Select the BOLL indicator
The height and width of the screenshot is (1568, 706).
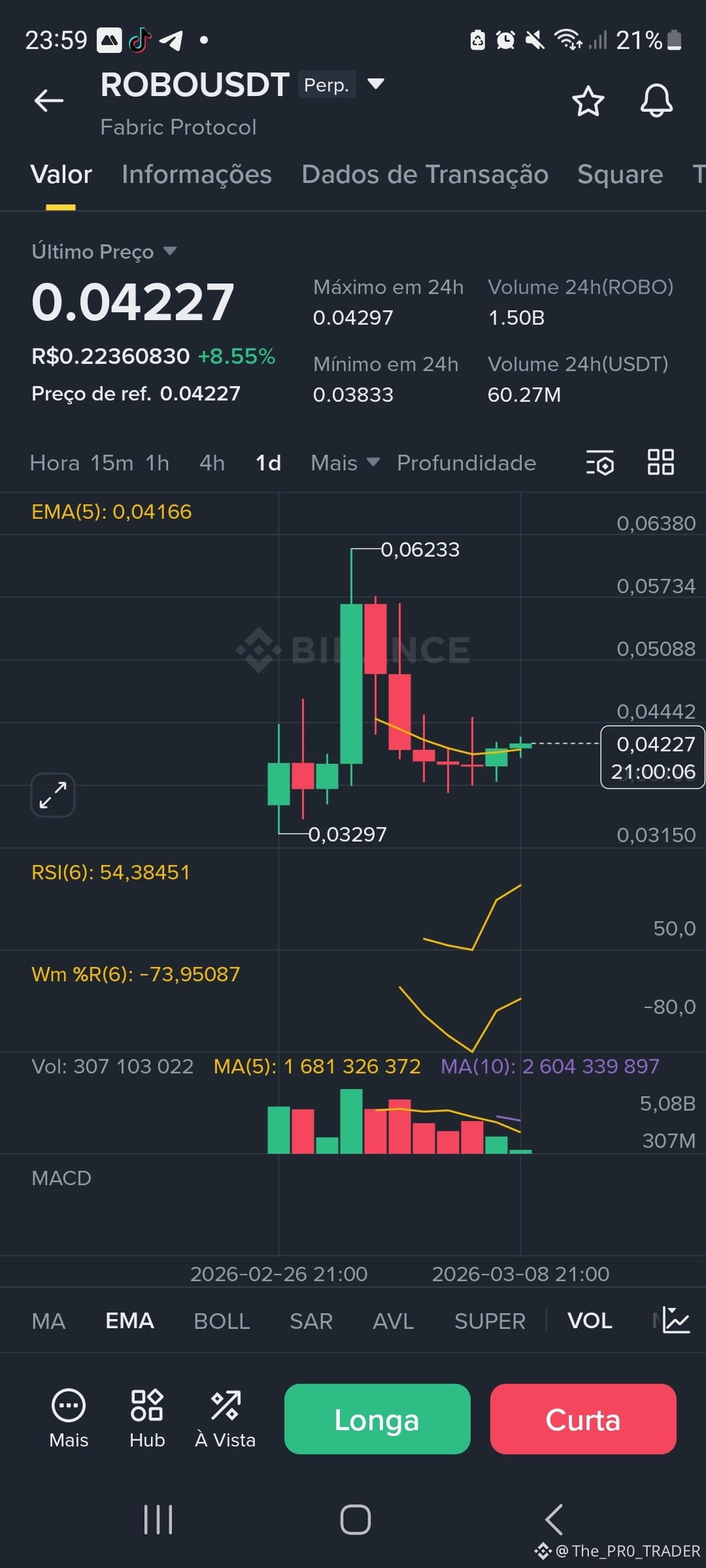click(222, 1321)
